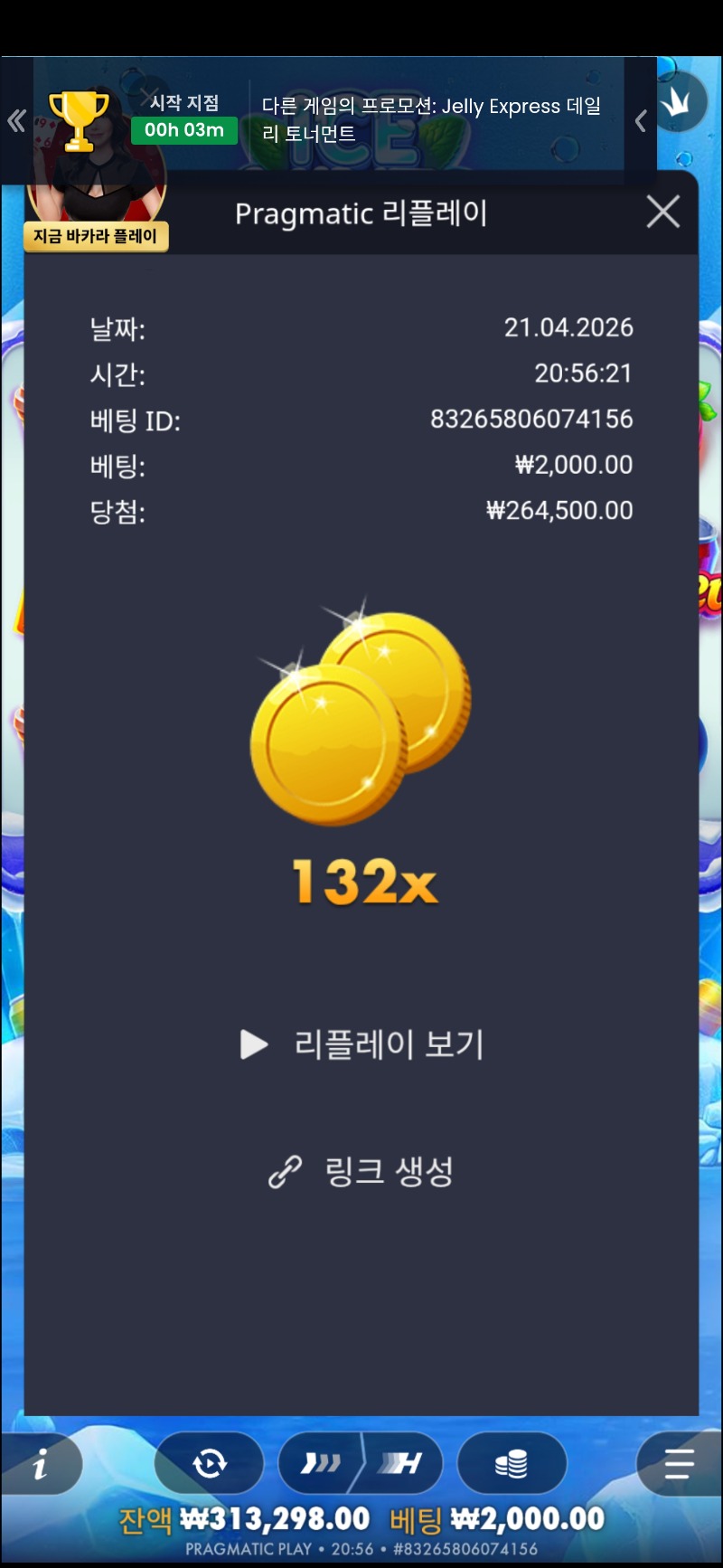
Task: Open the hamburger menu
Action: coord(678,1462)
